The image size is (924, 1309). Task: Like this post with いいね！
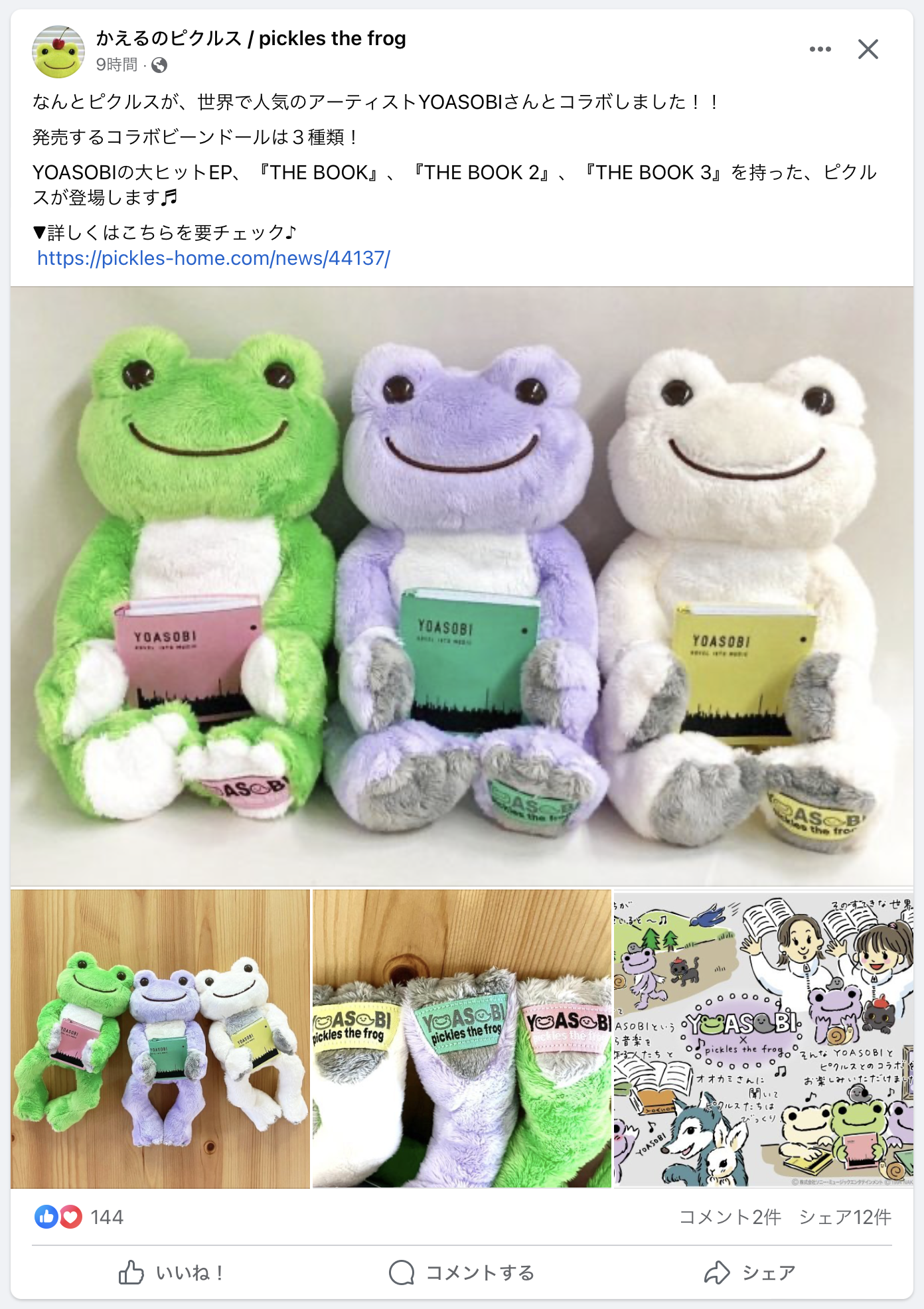(x=171, y=1272)
